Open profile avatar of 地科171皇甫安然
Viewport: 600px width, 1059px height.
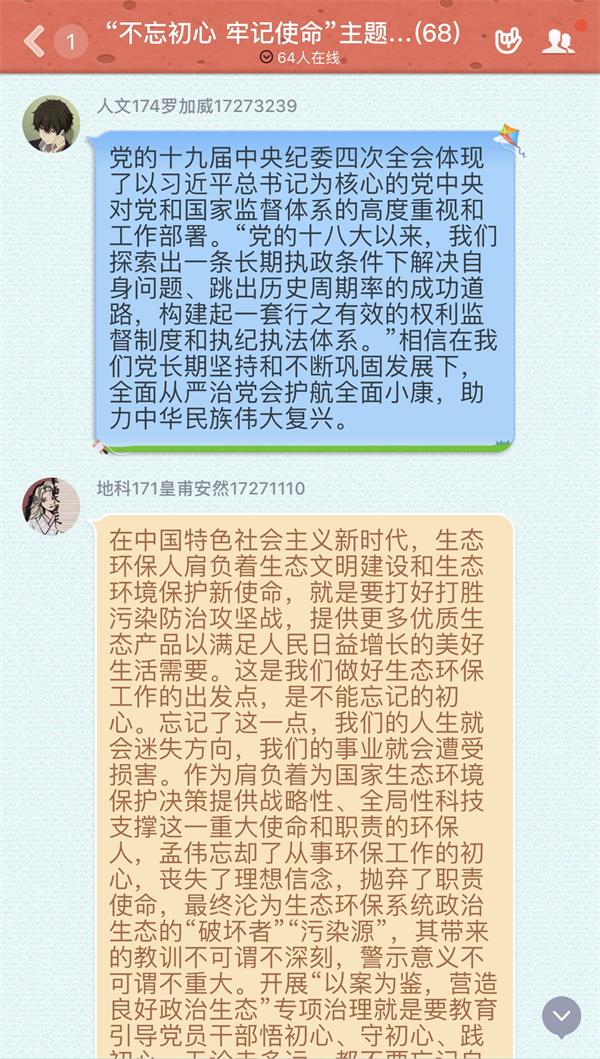[x=51, y=505]
